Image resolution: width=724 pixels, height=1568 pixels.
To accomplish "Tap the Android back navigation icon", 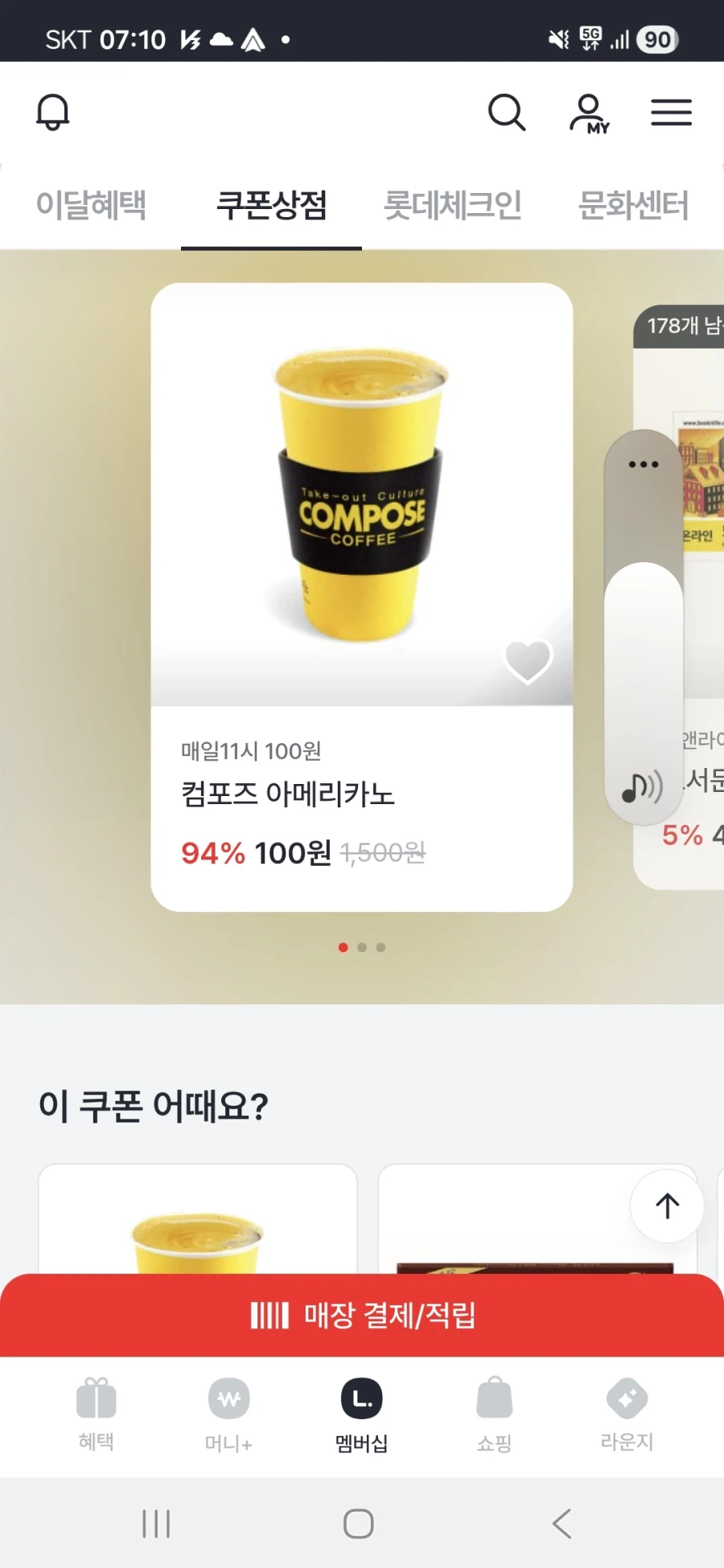I will pos(561,1522).
